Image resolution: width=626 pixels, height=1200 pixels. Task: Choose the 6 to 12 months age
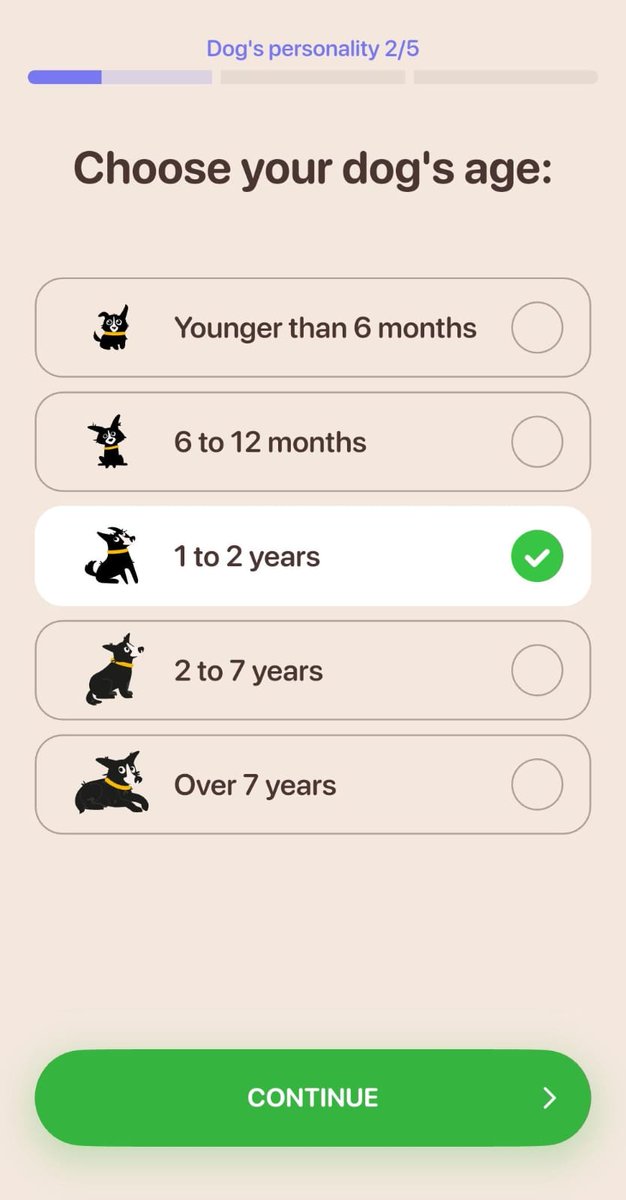tap(313, 442)
